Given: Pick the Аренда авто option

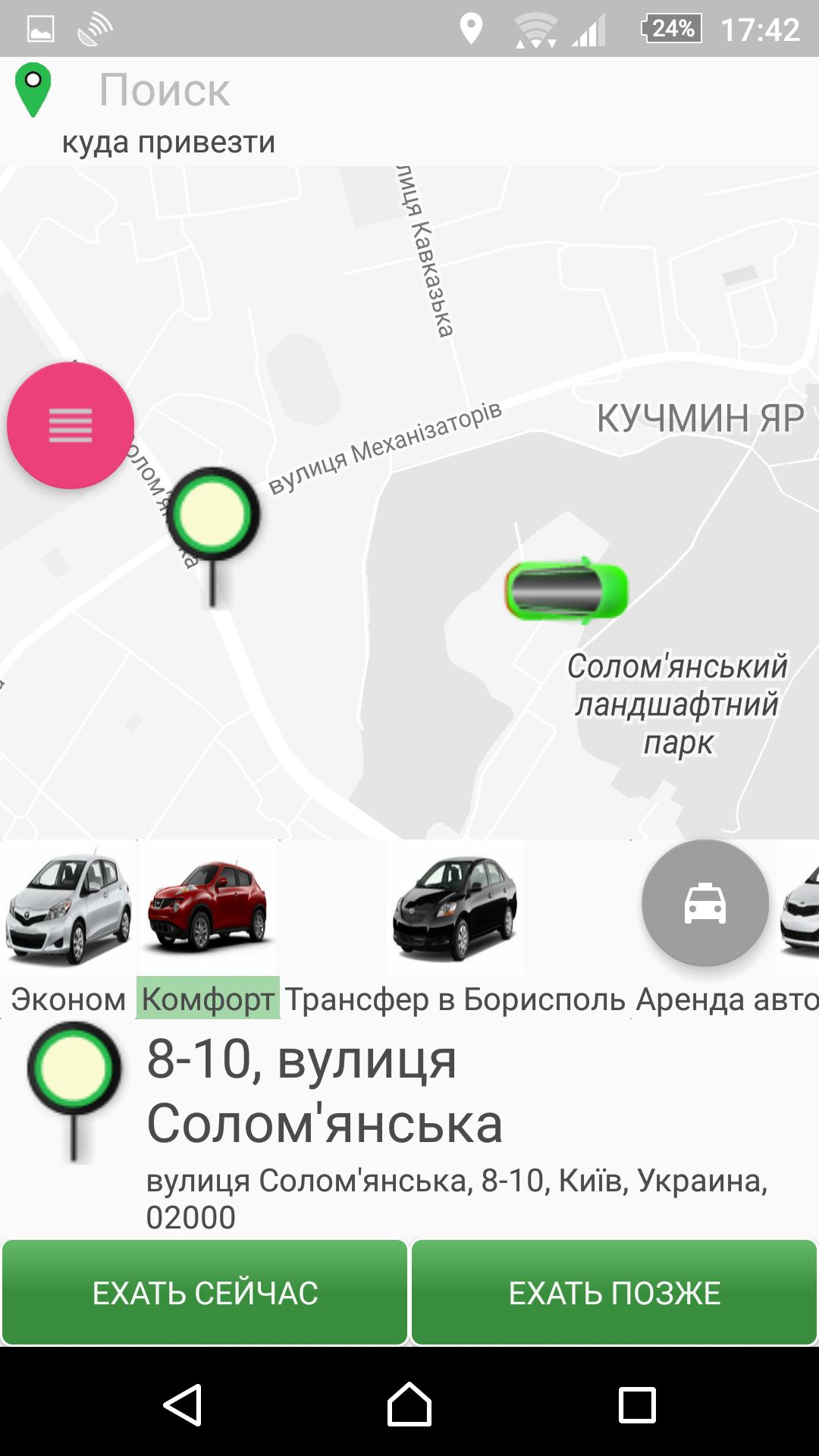Looking at the screenshot, I should (x=726, y=999).
